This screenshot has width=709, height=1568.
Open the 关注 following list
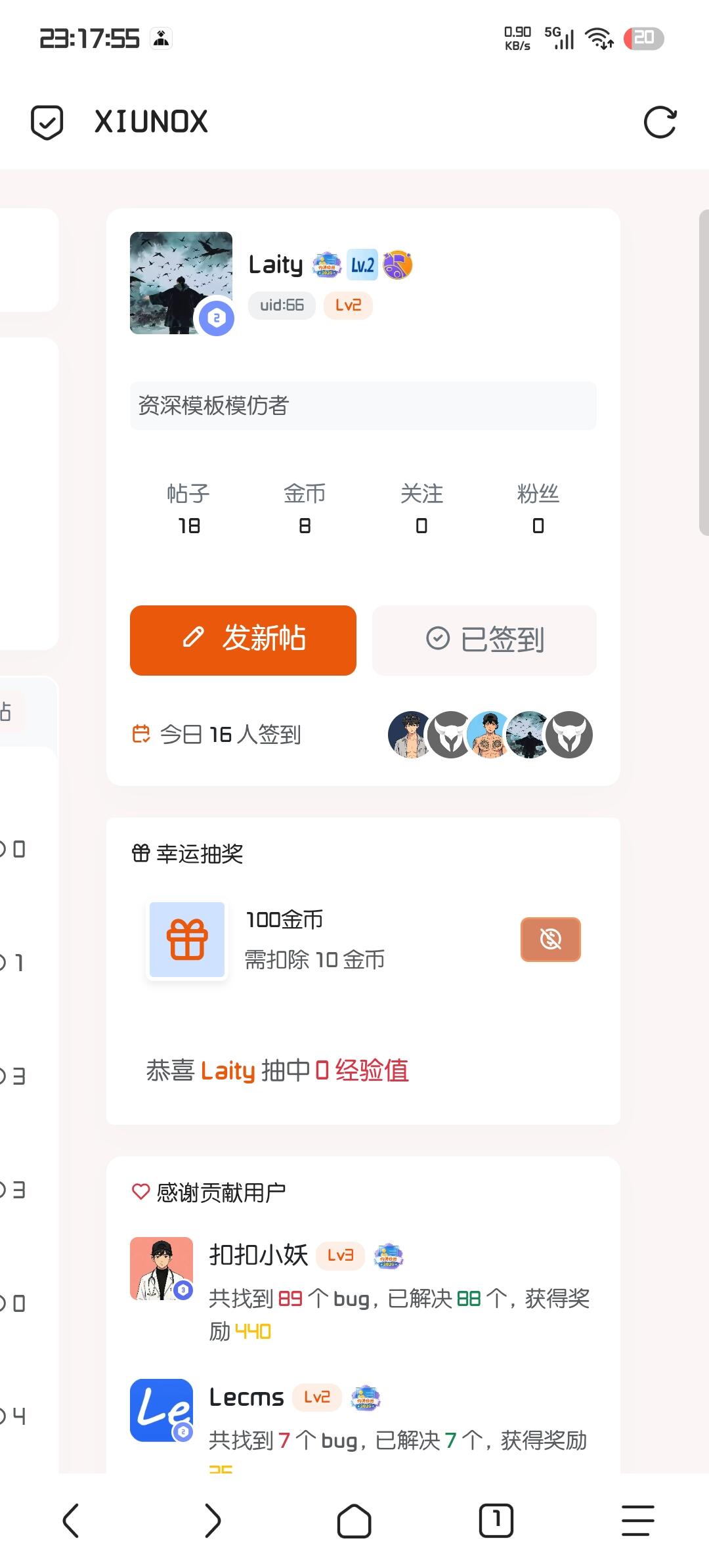(421, 509)
